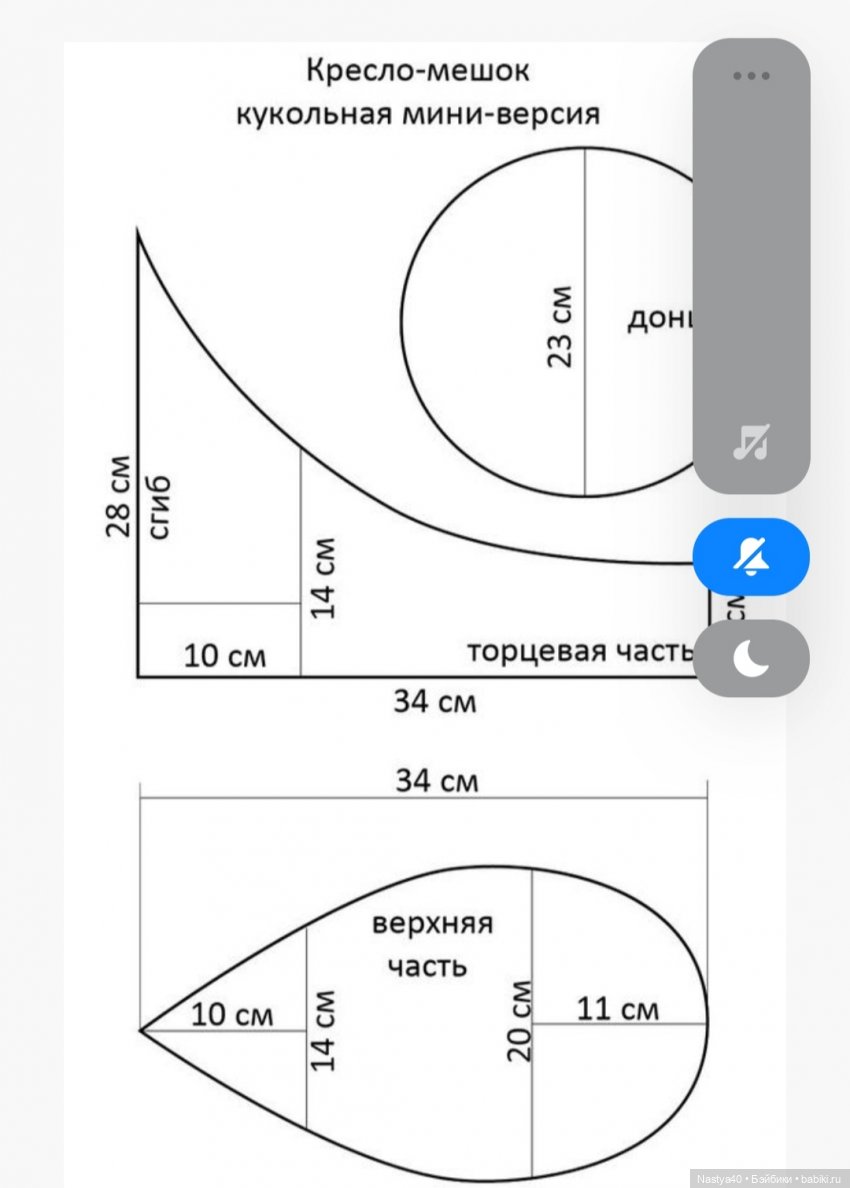The image size is (850, 1188).
Task: Toggle the silent mode bell button
Action: (x=751, y=556)
